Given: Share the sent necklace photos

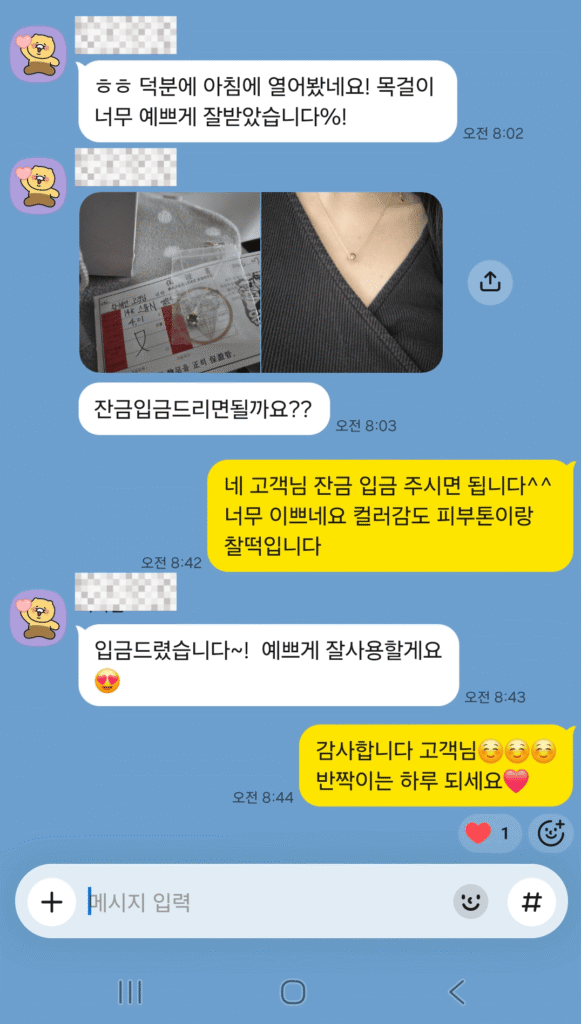Looking at the screenshot, I should tap(490, 282).
